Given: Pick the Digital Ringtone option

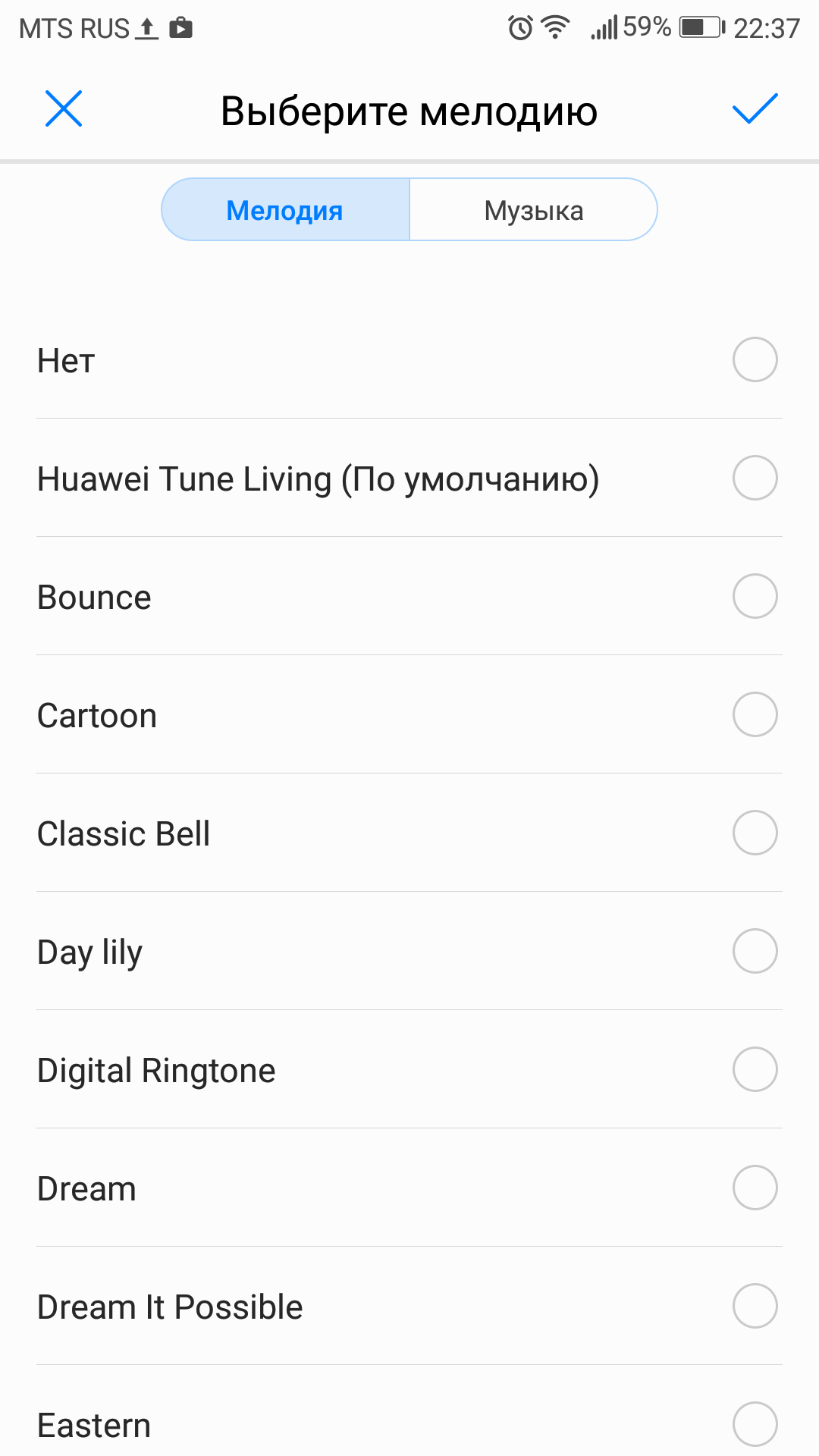Looking at the screenshot, I should (x=409, y=1069).
